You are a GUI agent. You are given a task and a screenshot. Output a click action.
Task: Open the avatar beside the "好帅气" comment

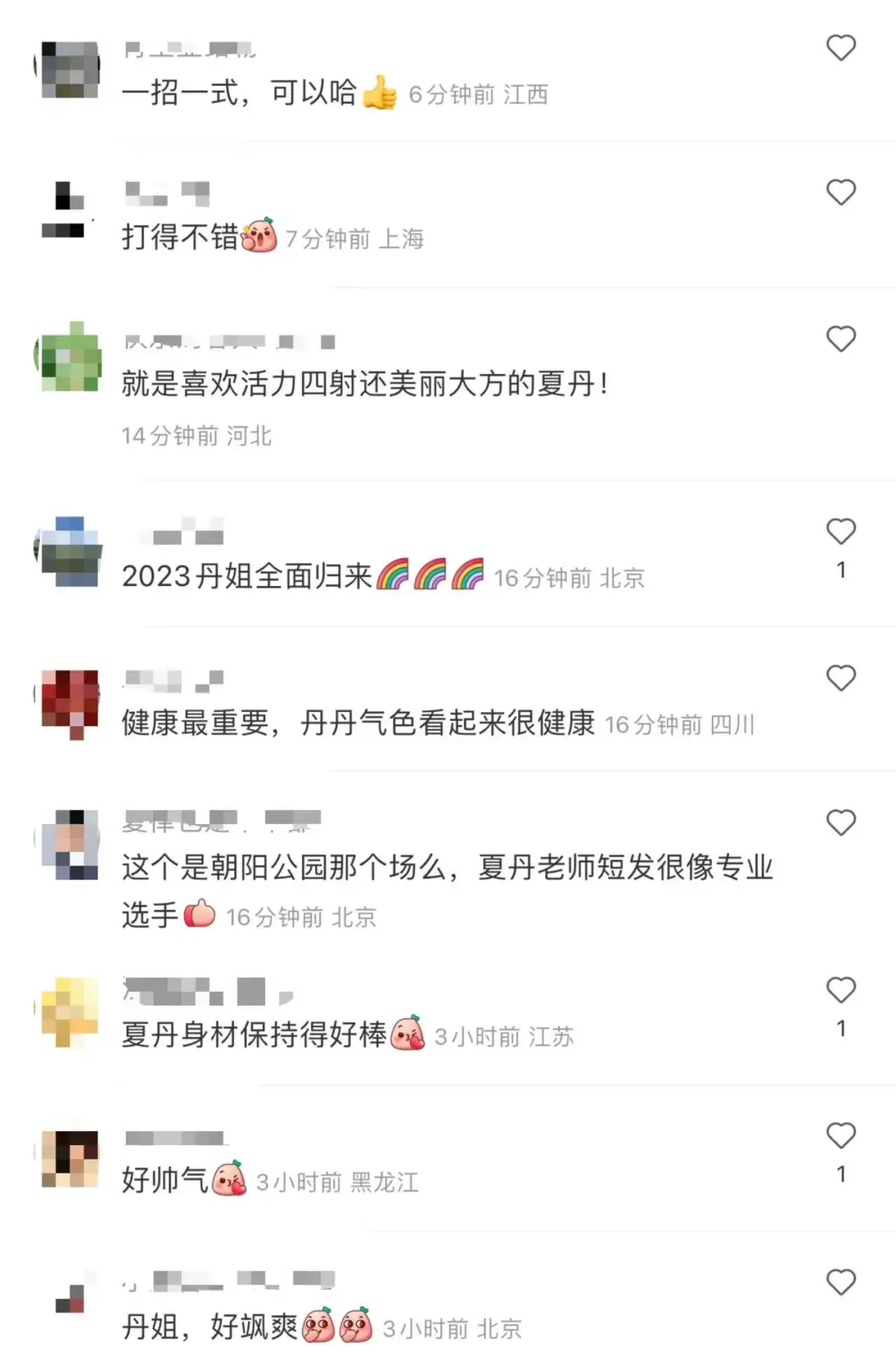tap(71, 1158)
